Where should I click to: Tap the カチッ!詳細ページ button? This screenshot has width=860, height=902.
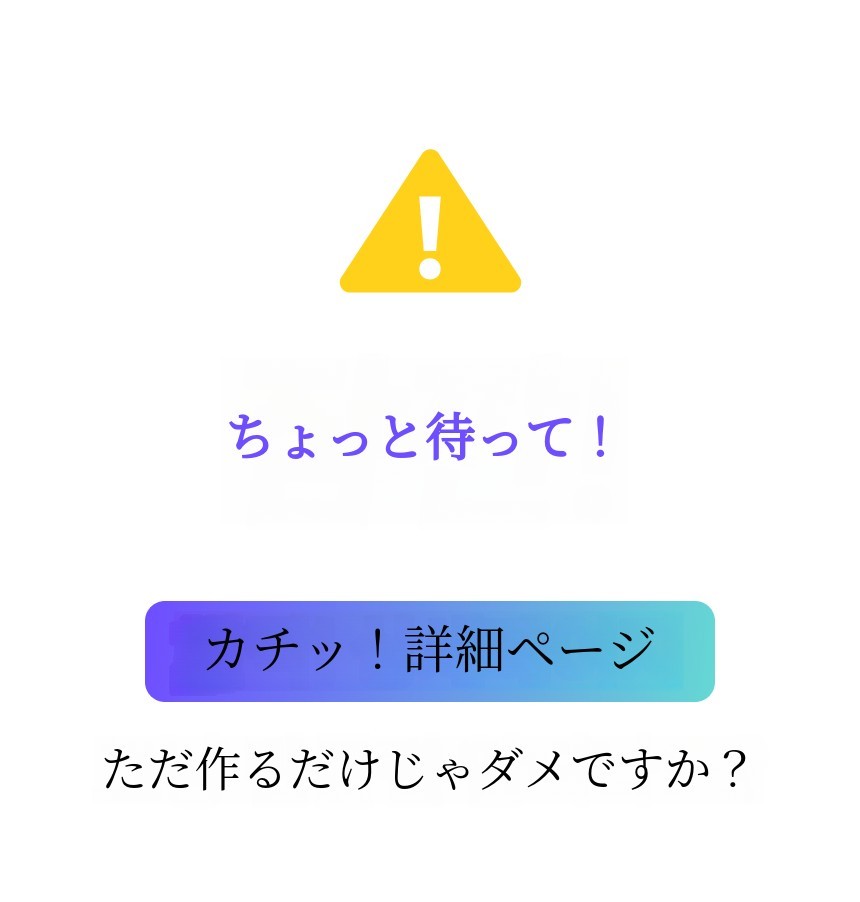point(429,651)
